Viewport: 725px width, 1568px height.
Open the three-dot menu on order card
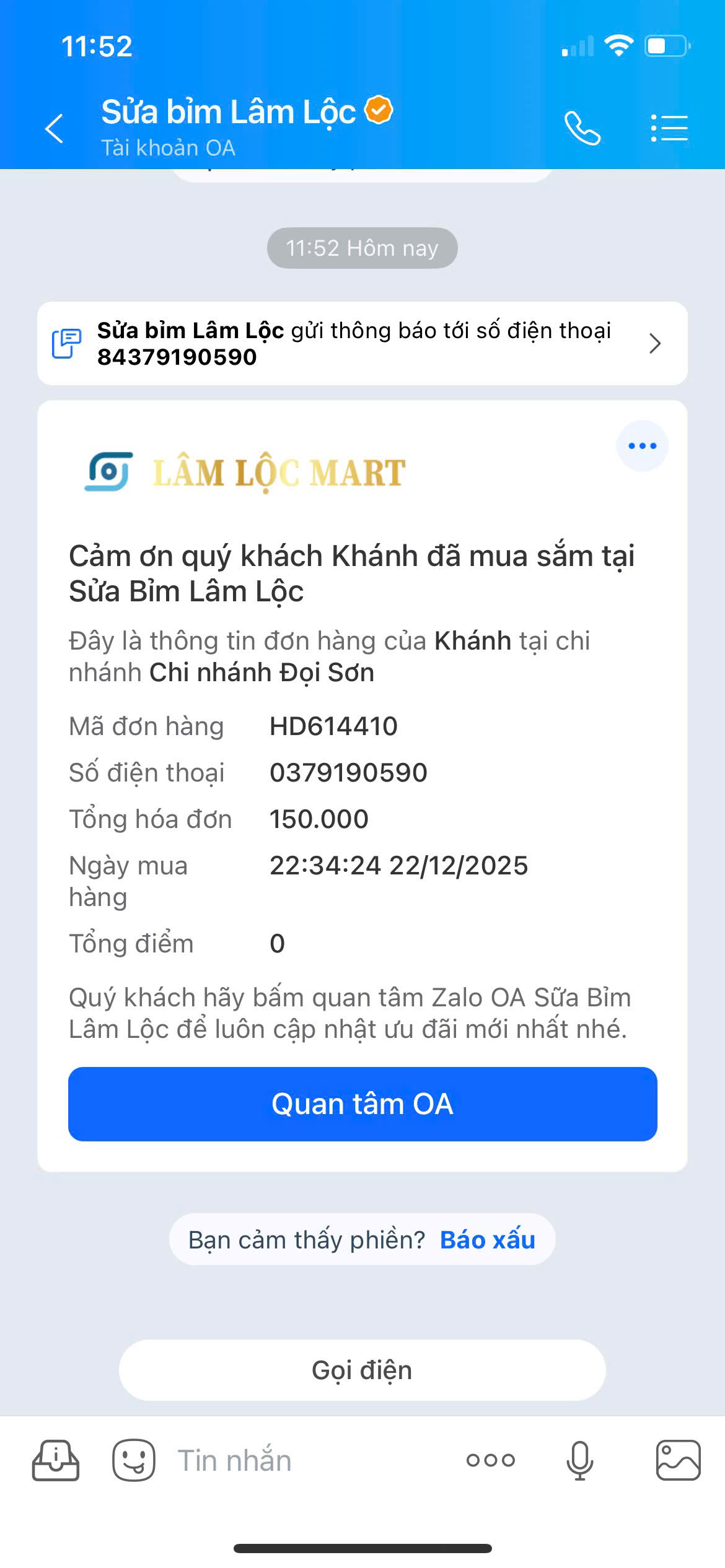(642, 446)
